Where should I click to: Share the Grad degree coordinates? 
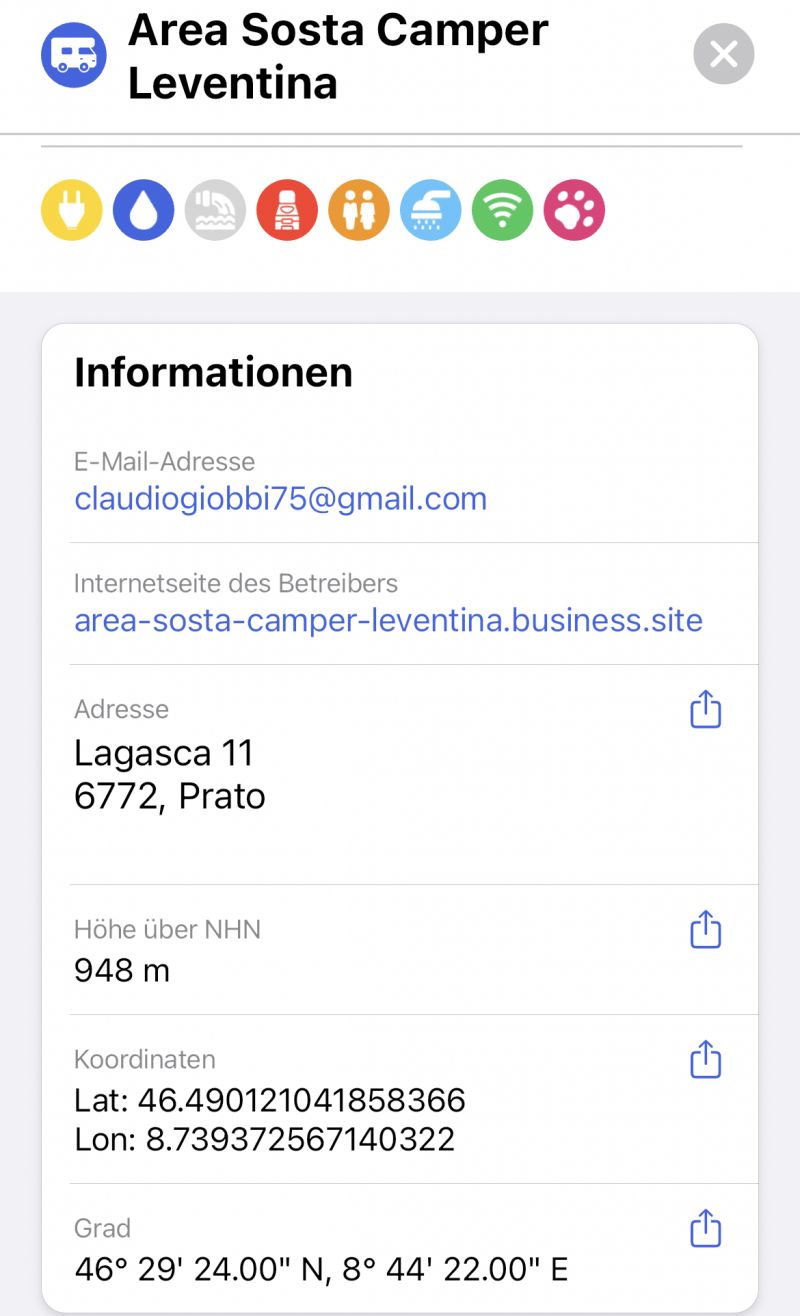tap(706, 1229)
